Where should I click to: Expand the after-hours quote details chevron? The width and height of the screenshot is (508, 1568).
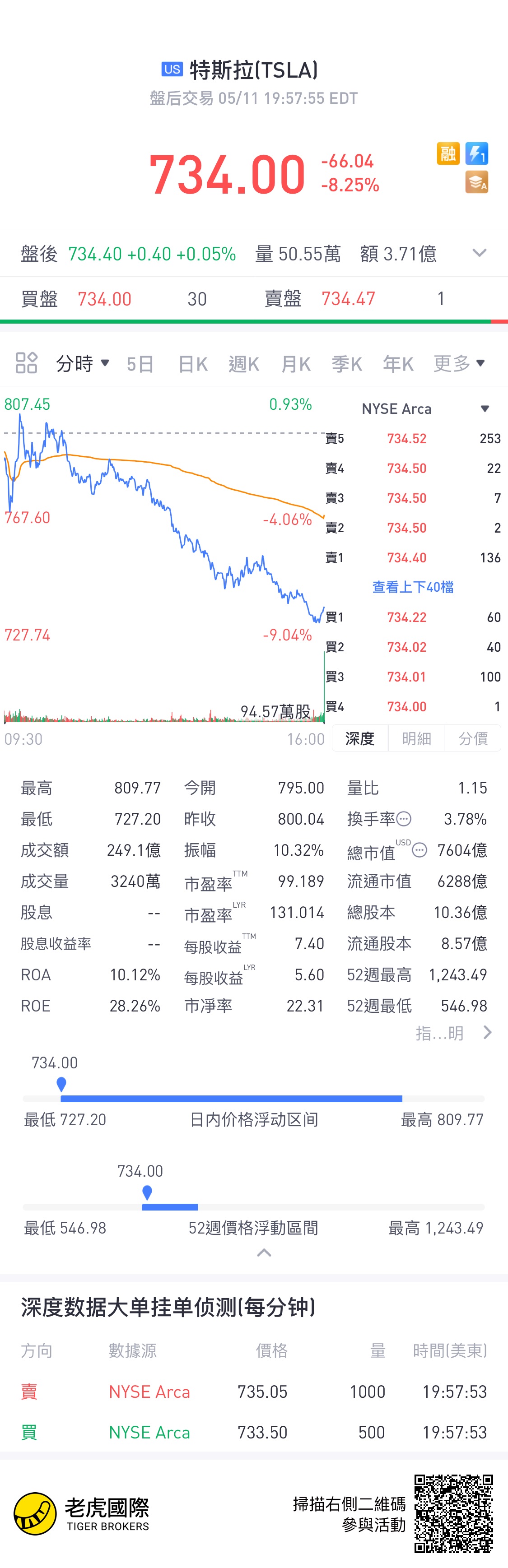tap(480, 253)
